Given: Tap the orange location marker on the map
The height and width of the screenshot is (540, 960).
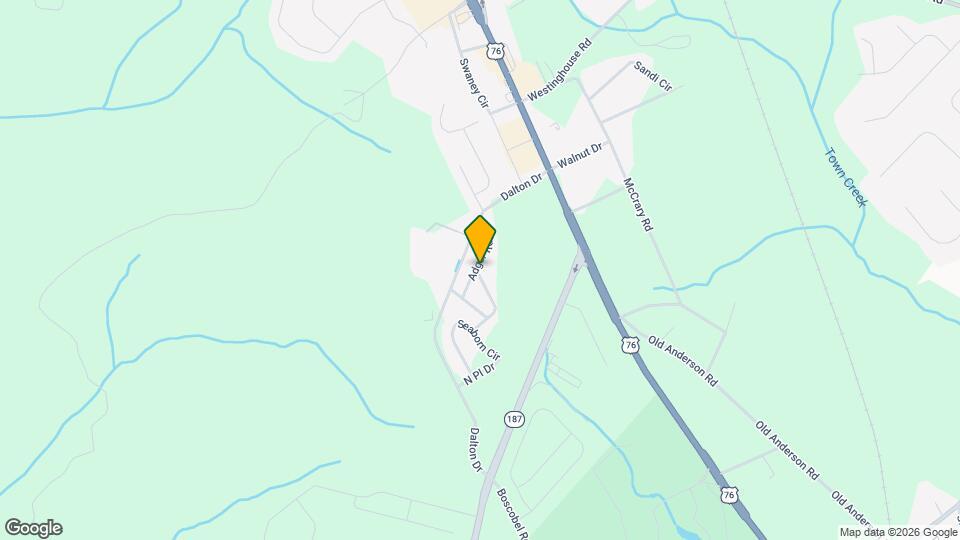Looking at the screenshot, I should pyautogui.click(x=480, y=238).
